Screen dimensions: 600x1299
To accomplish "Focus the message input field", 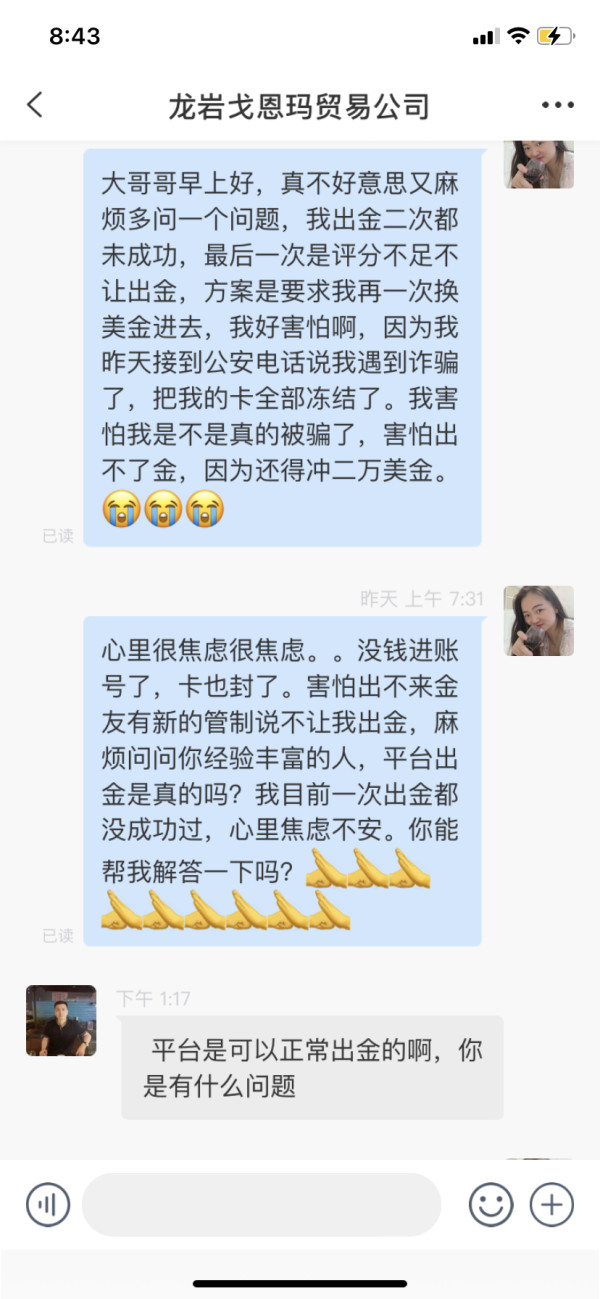I will [262, 1204].
